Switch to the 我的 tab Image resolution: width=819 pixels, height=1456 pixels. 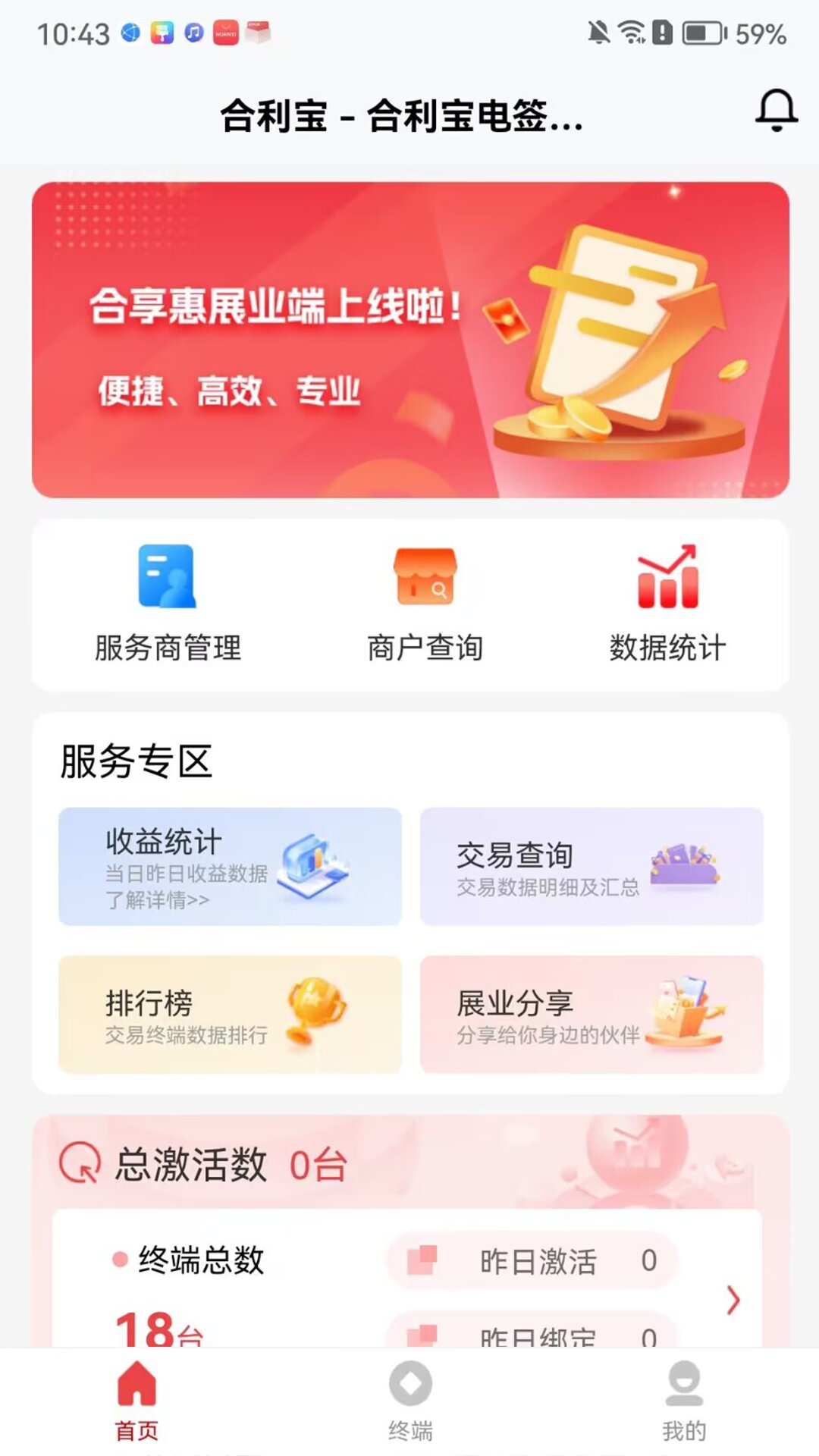(684, 1401)
